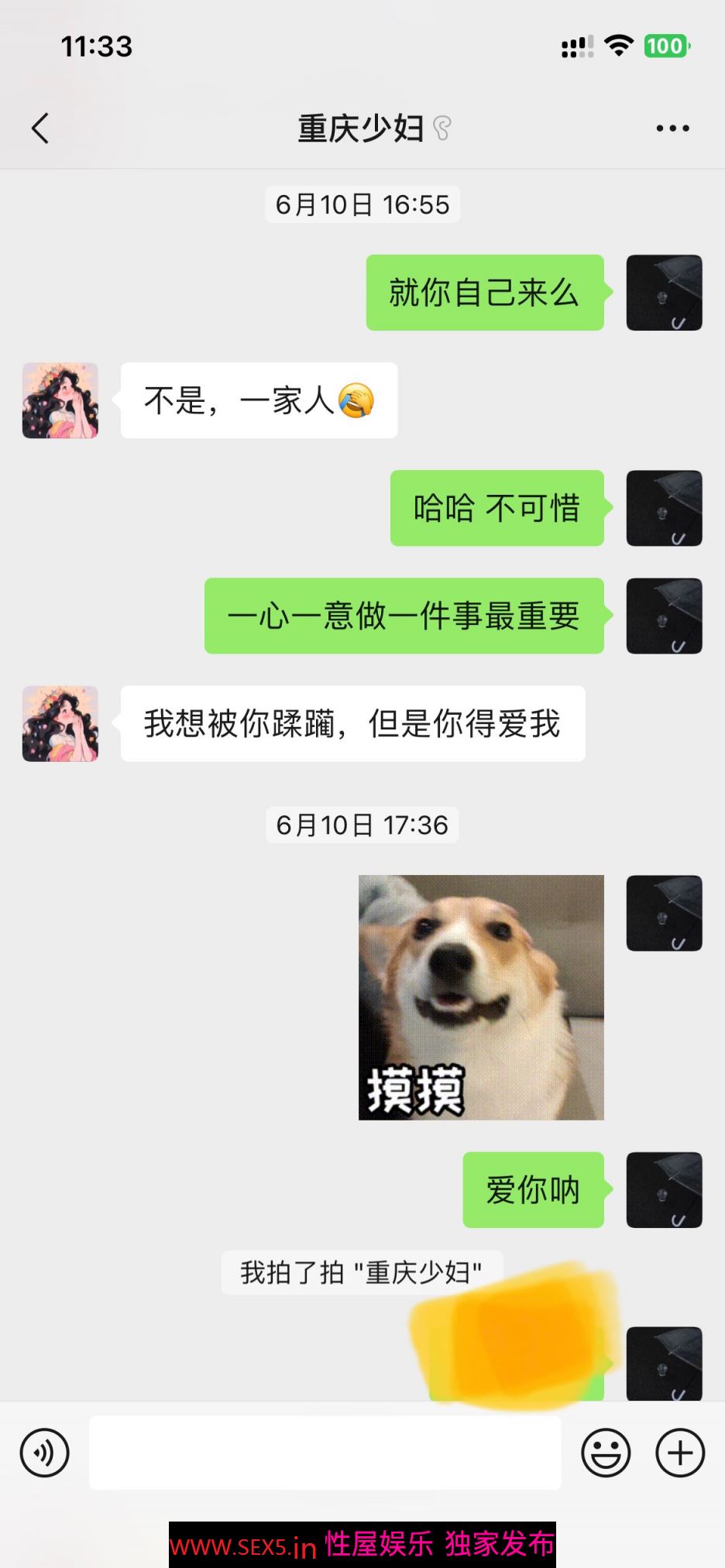725x1568 pixels.
Task: Open my avatar beside 就你自己来么
Action: (x=664, y=293)
